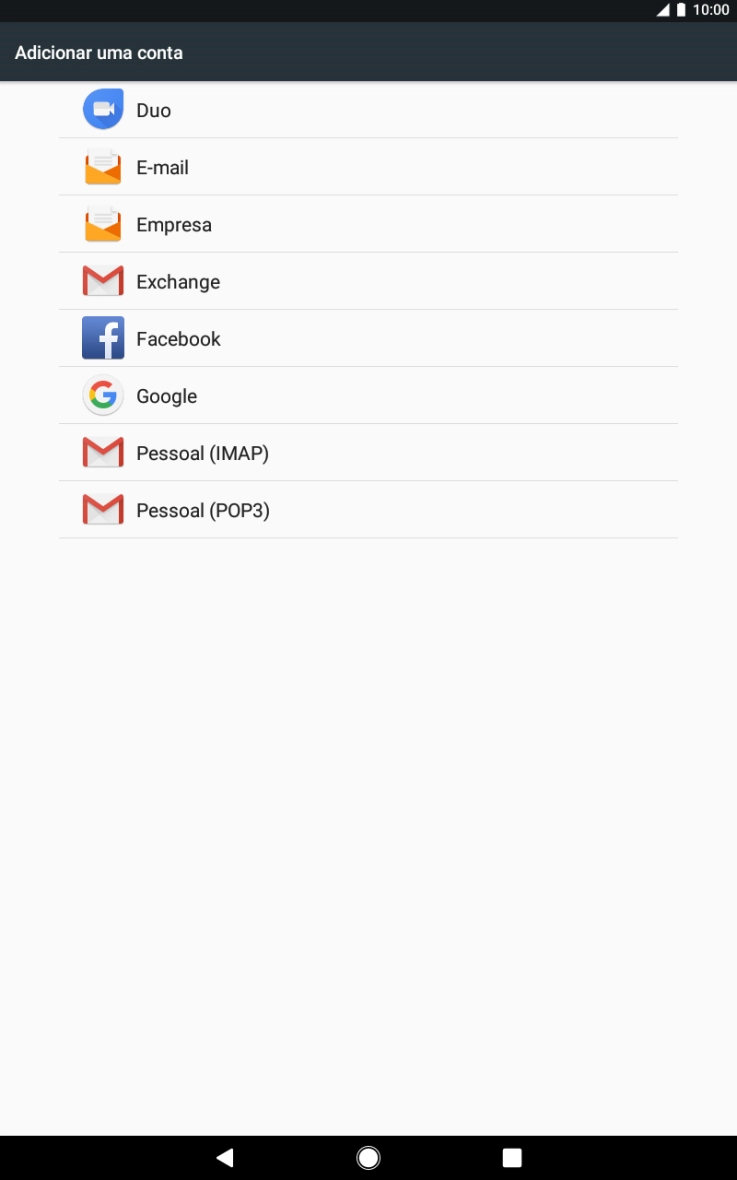Add an Exchange account

[178, 282]
